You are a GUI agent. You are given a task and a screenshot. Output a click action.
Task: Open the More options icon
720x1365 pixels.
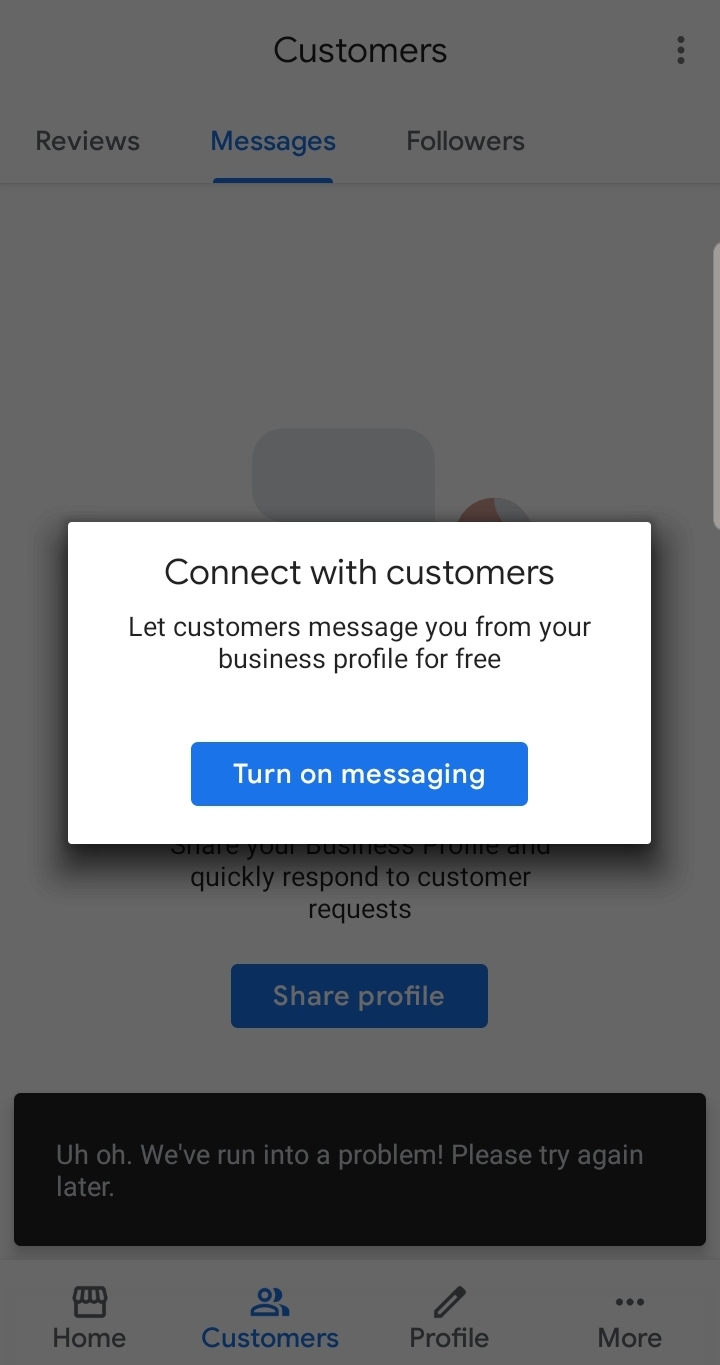click(629, 1302)
